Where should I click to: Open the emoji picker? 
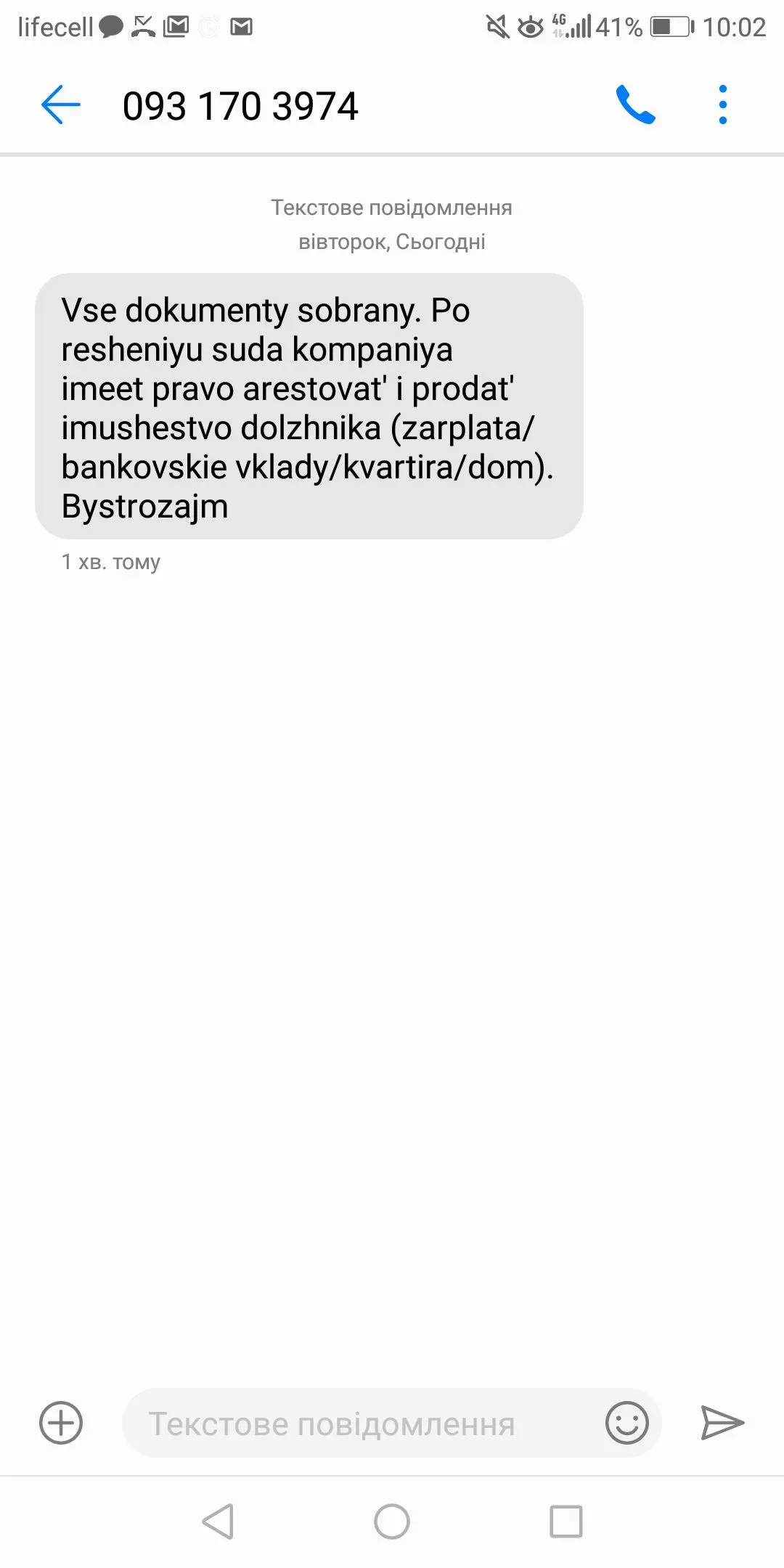[626, 1423]
